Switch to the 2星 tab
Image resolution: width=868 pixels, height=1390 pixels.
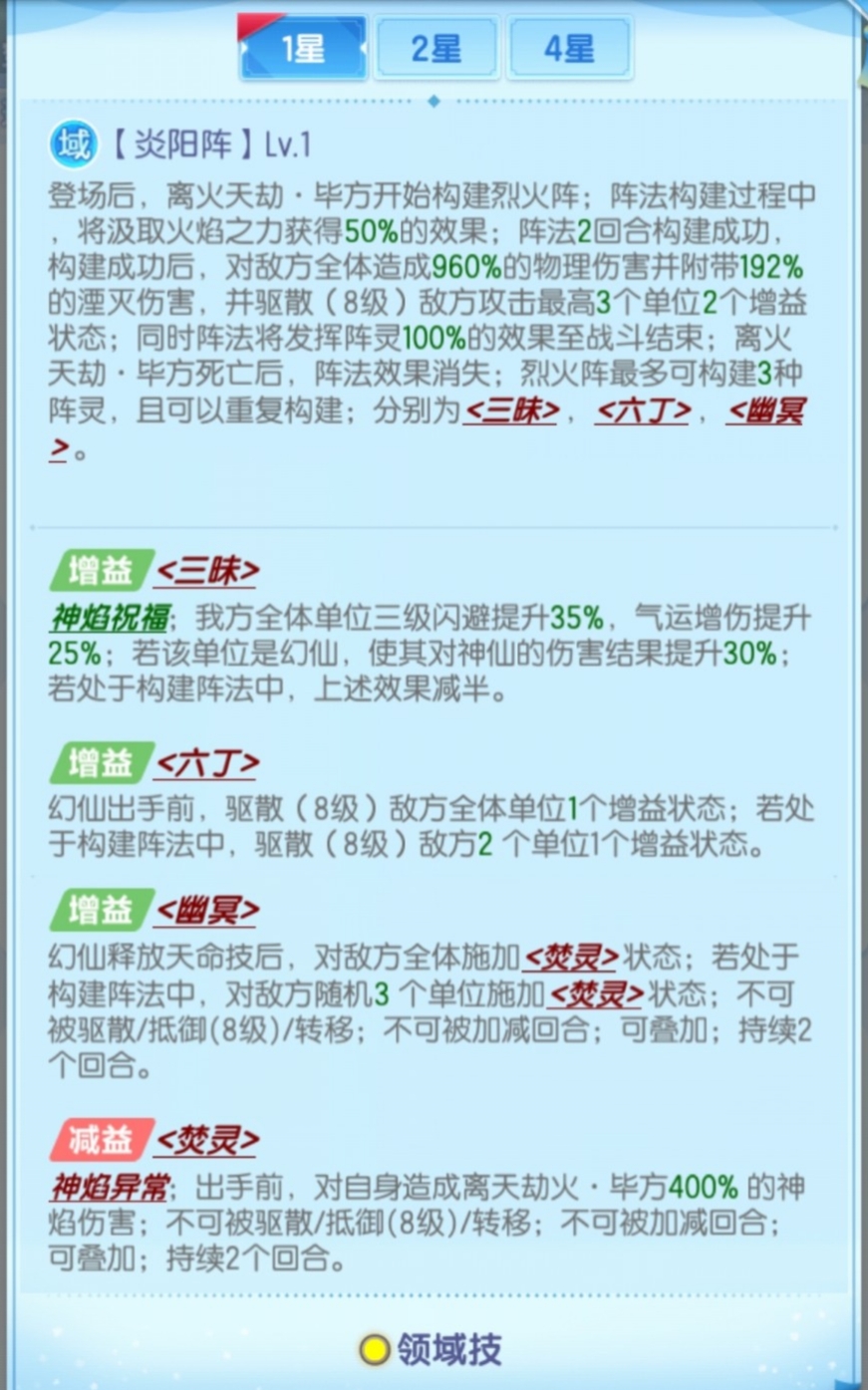coord(435,49)
